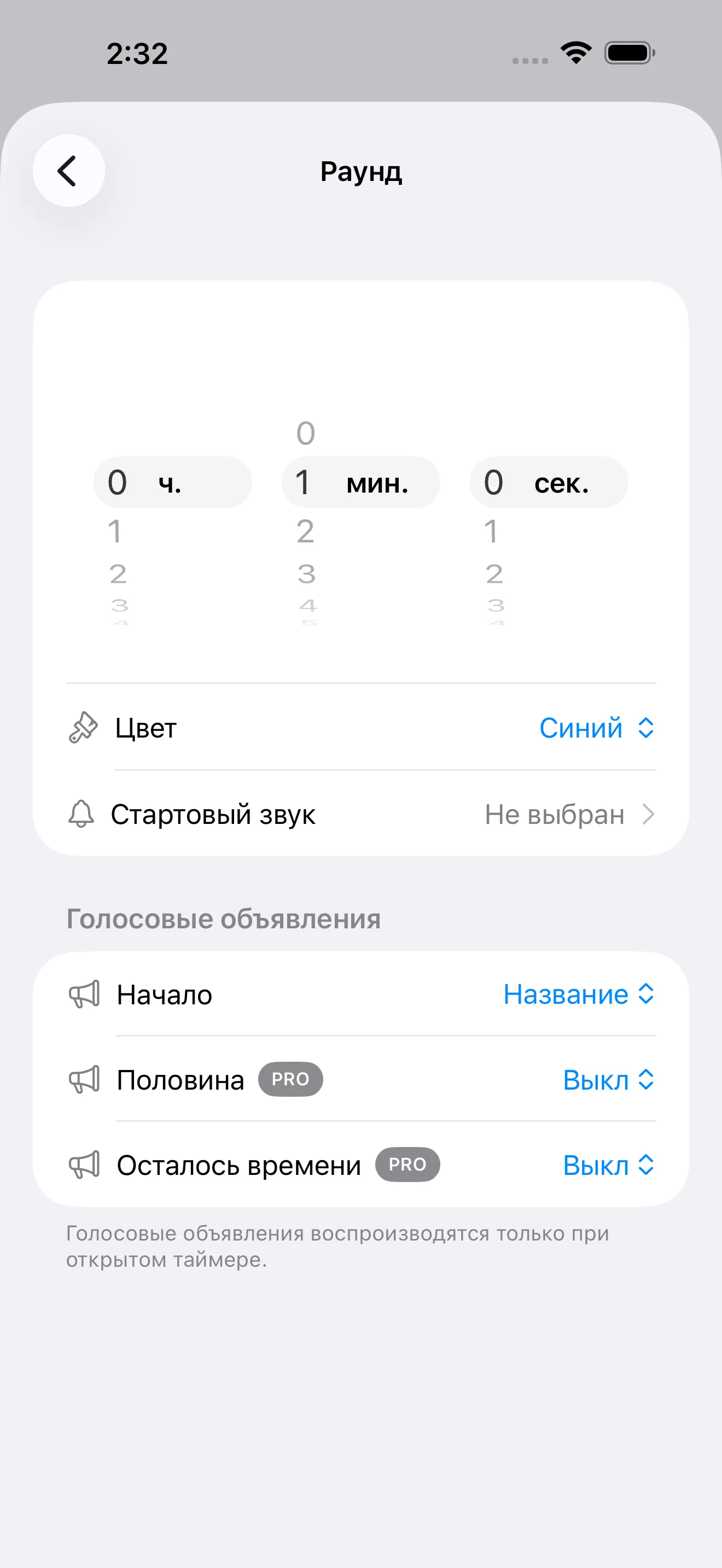Change the Начало voice announcement option
722x1568 pixels.
click(x=578, y=994)
